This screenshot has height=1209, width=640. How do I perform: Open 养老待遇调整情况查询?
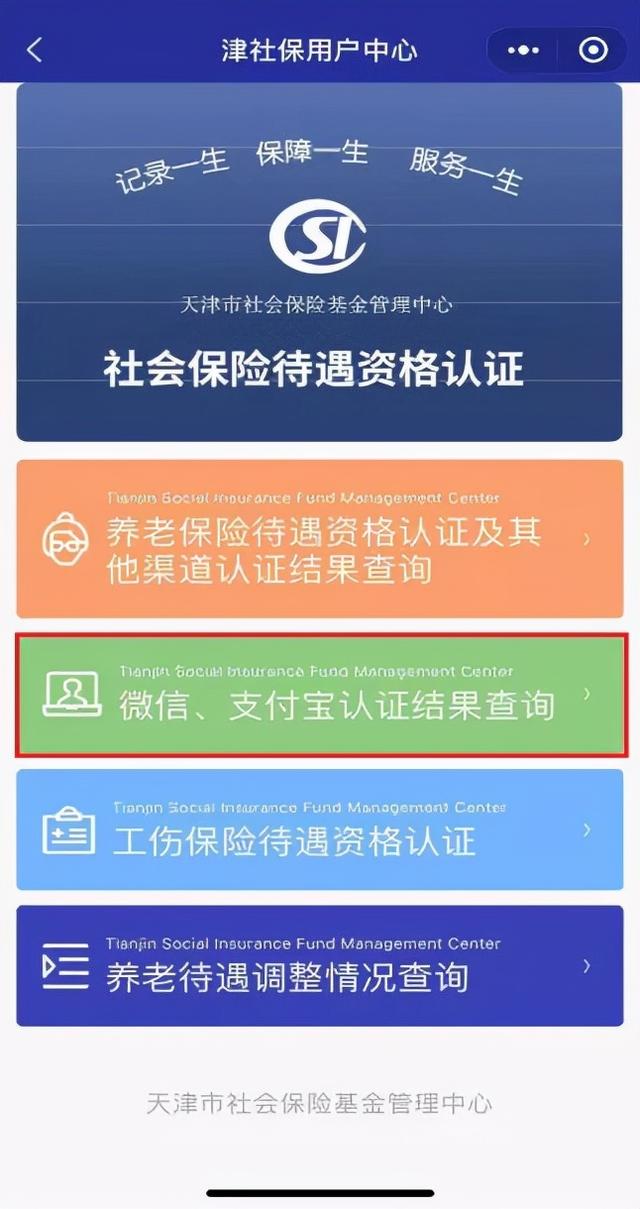click(x=320, y=966)
